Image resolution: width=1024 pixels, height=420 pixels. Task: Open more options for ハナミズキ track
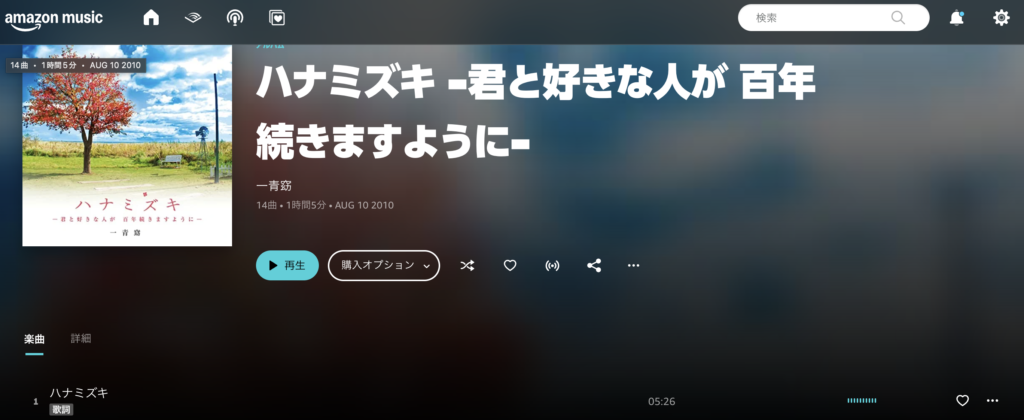pyautogui.click(x=993, y=400)
